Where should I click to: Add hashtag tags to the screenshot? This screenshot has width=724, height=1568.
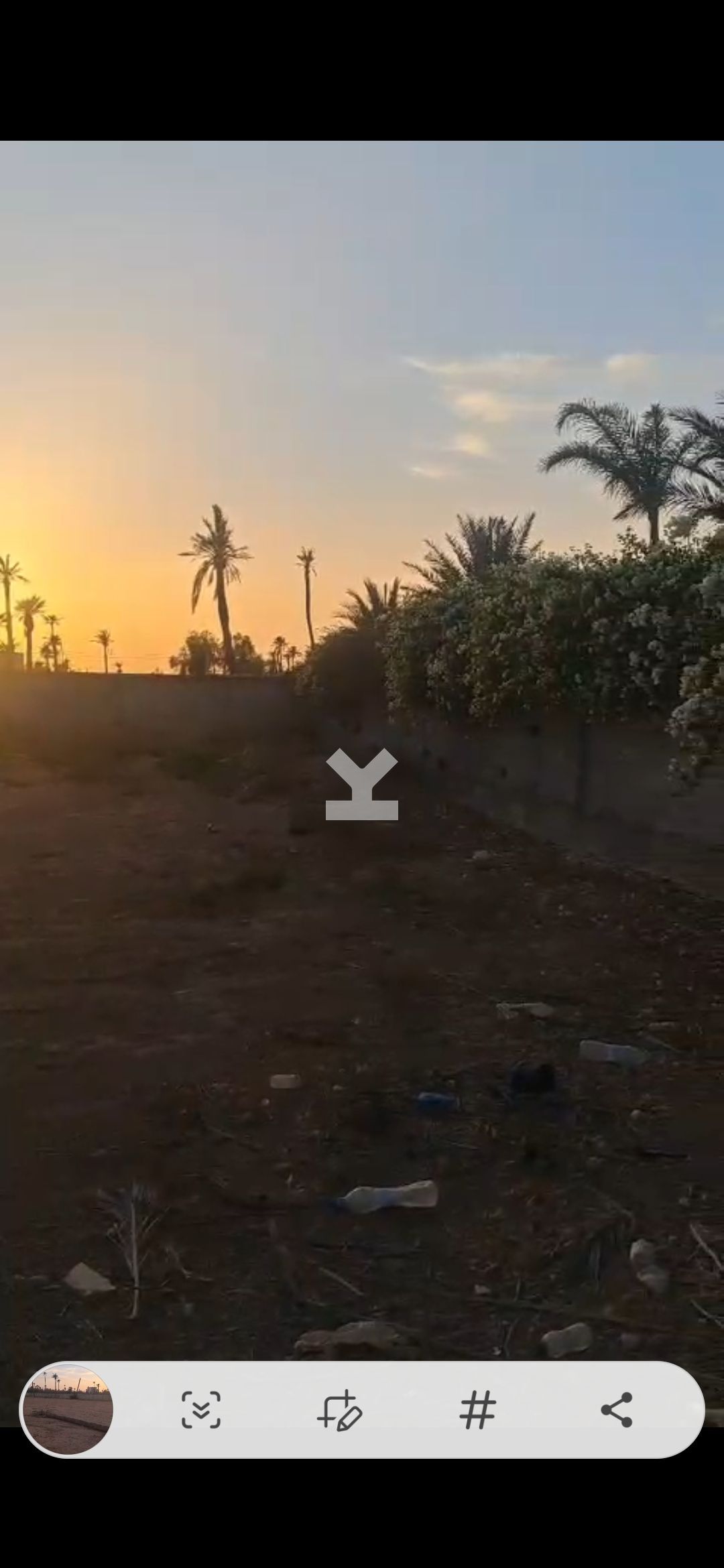pos(478,1409)
